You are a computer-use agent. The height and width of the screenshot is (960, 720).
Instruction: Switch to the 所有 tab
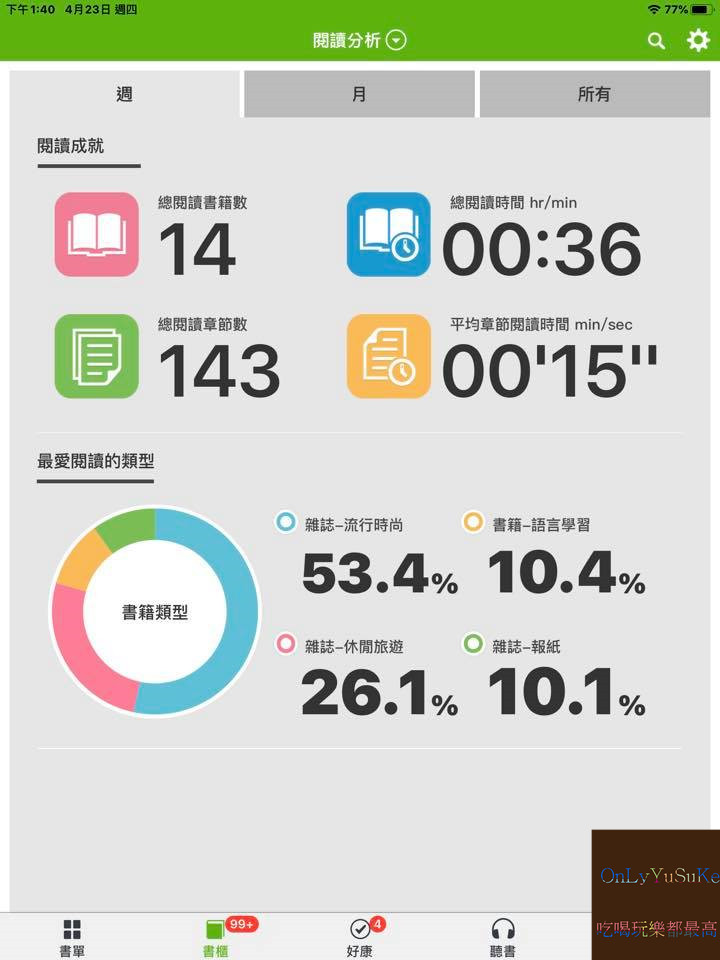click(x=594, y=93)
